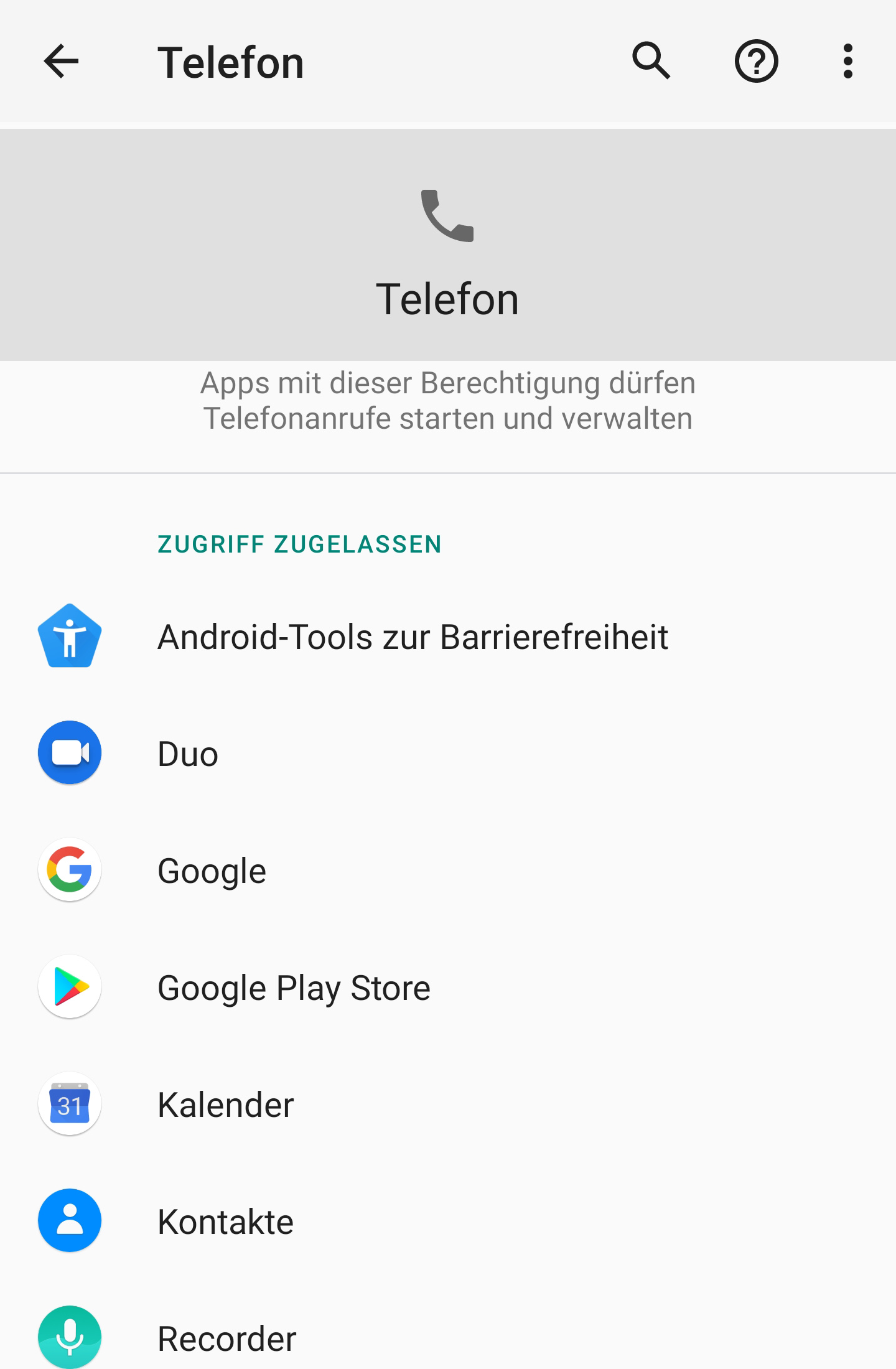Screen dimensions: 896x1369
Task: Open the three-dot overflow menu
Action: [847, 62]
